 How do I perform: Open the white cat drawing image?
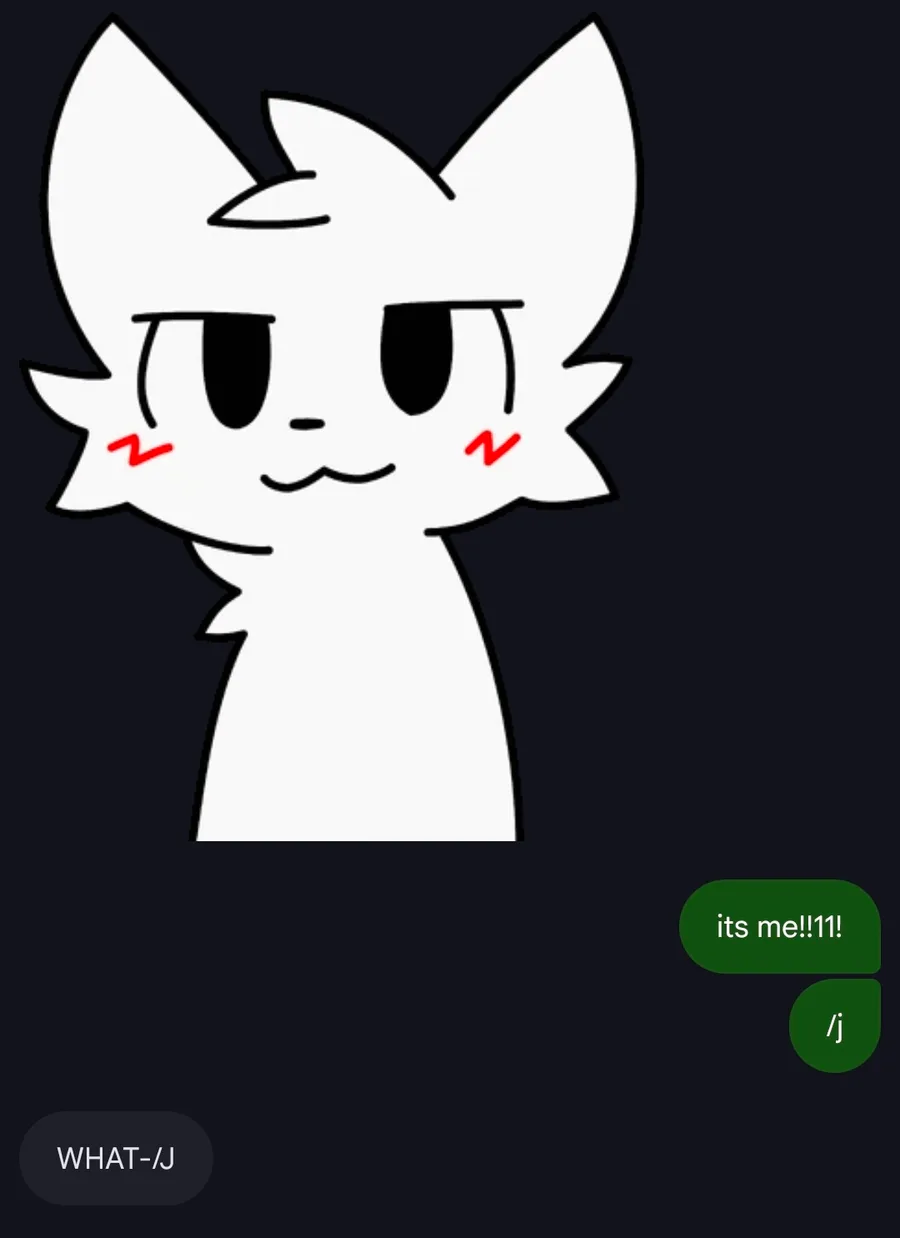pyautogui.click(x=330, y=425)
